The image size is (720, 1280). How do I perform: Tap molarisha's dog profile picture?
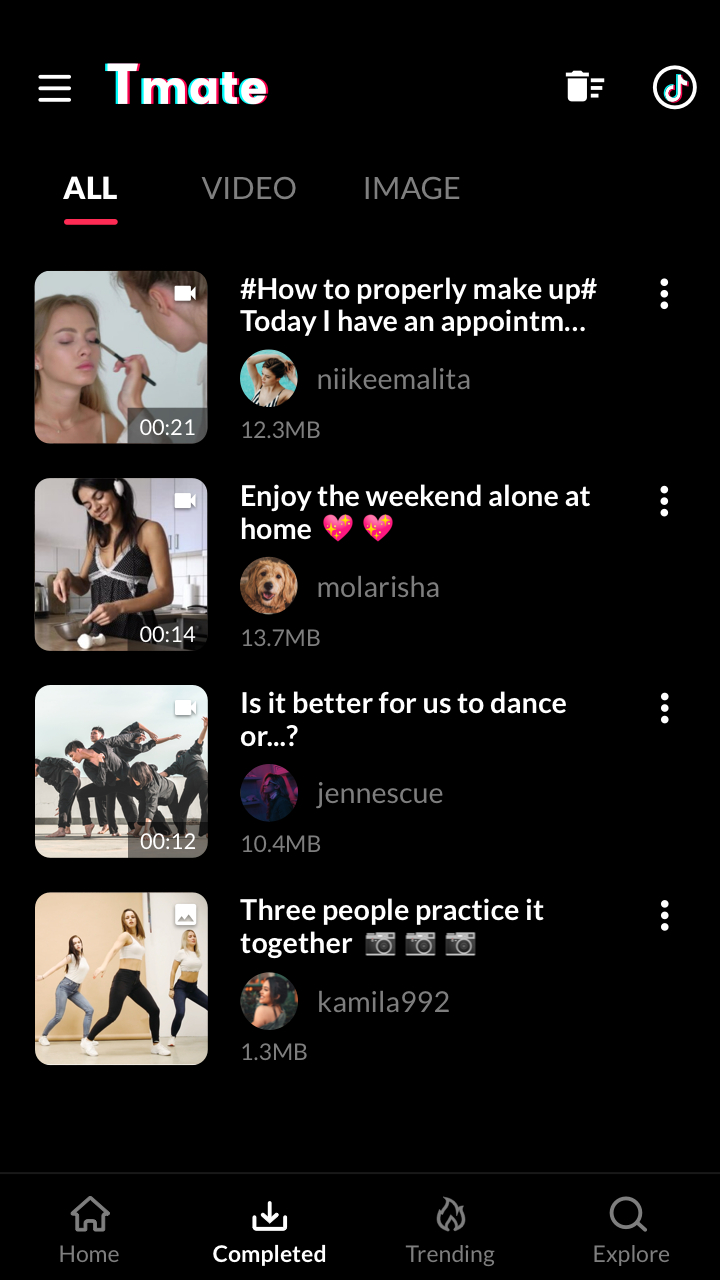click(x=269, y=587)
